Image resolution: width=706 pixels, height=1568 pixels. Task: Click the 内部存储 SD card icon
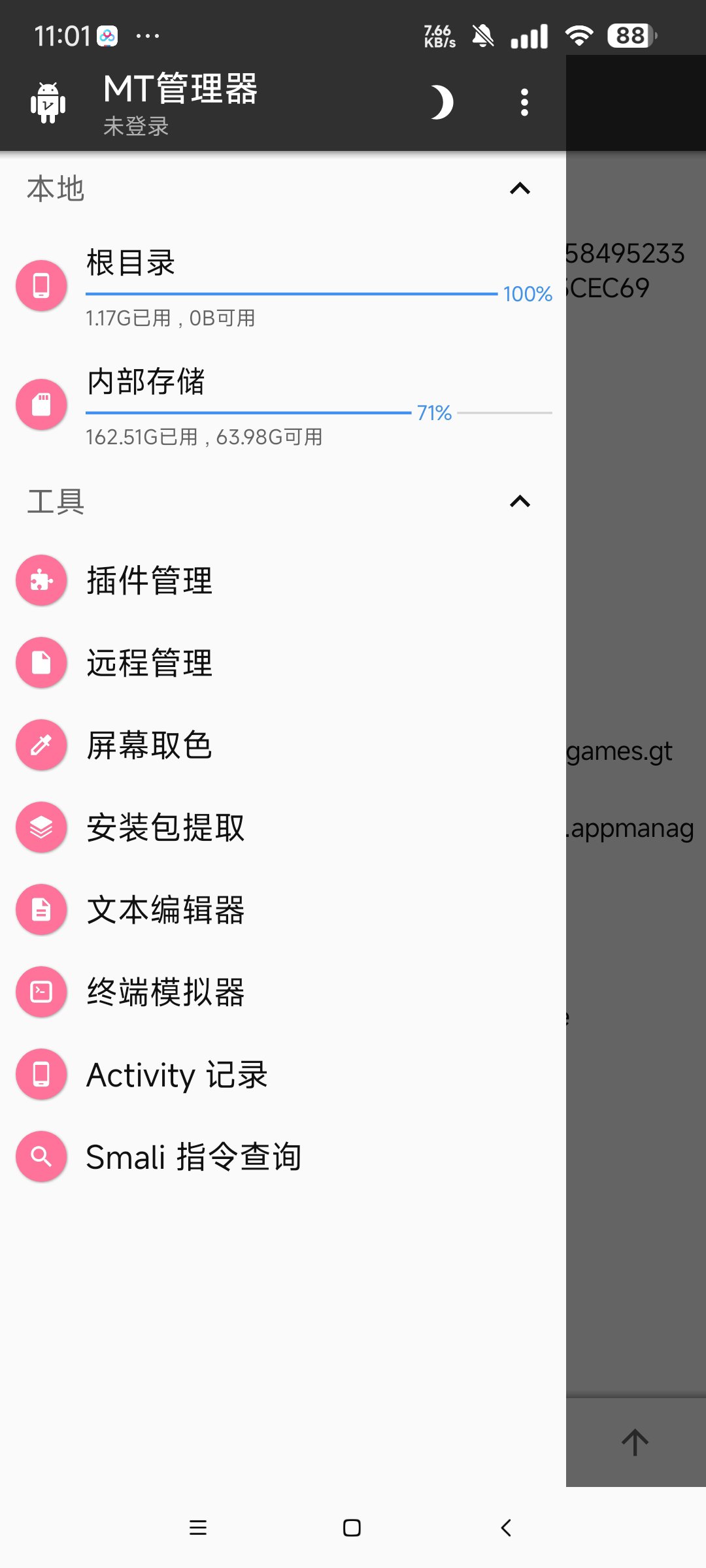[x=41, y=404]
